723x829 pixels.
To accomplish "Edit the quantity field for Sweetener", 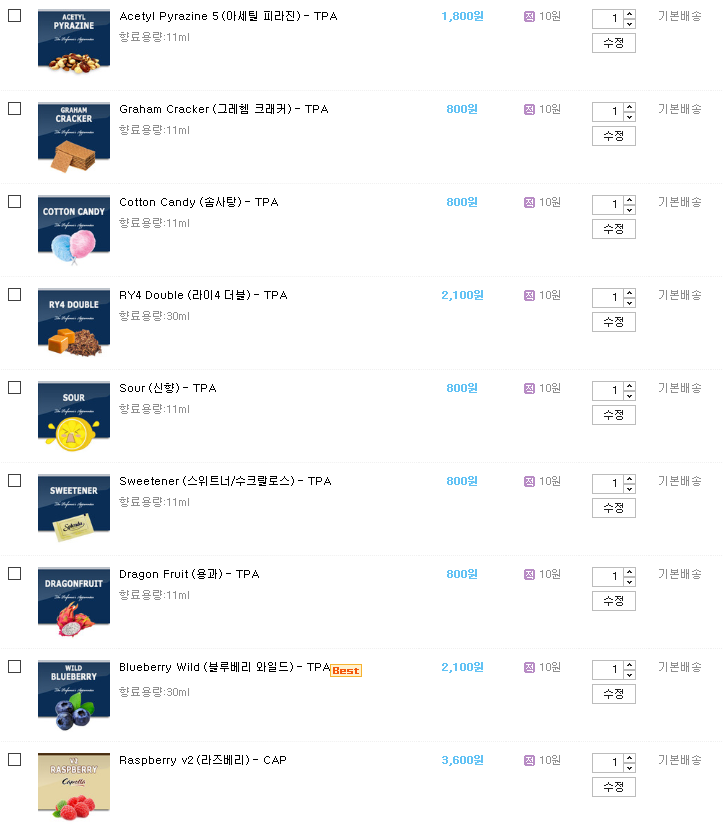I will (x=608, y=483).
